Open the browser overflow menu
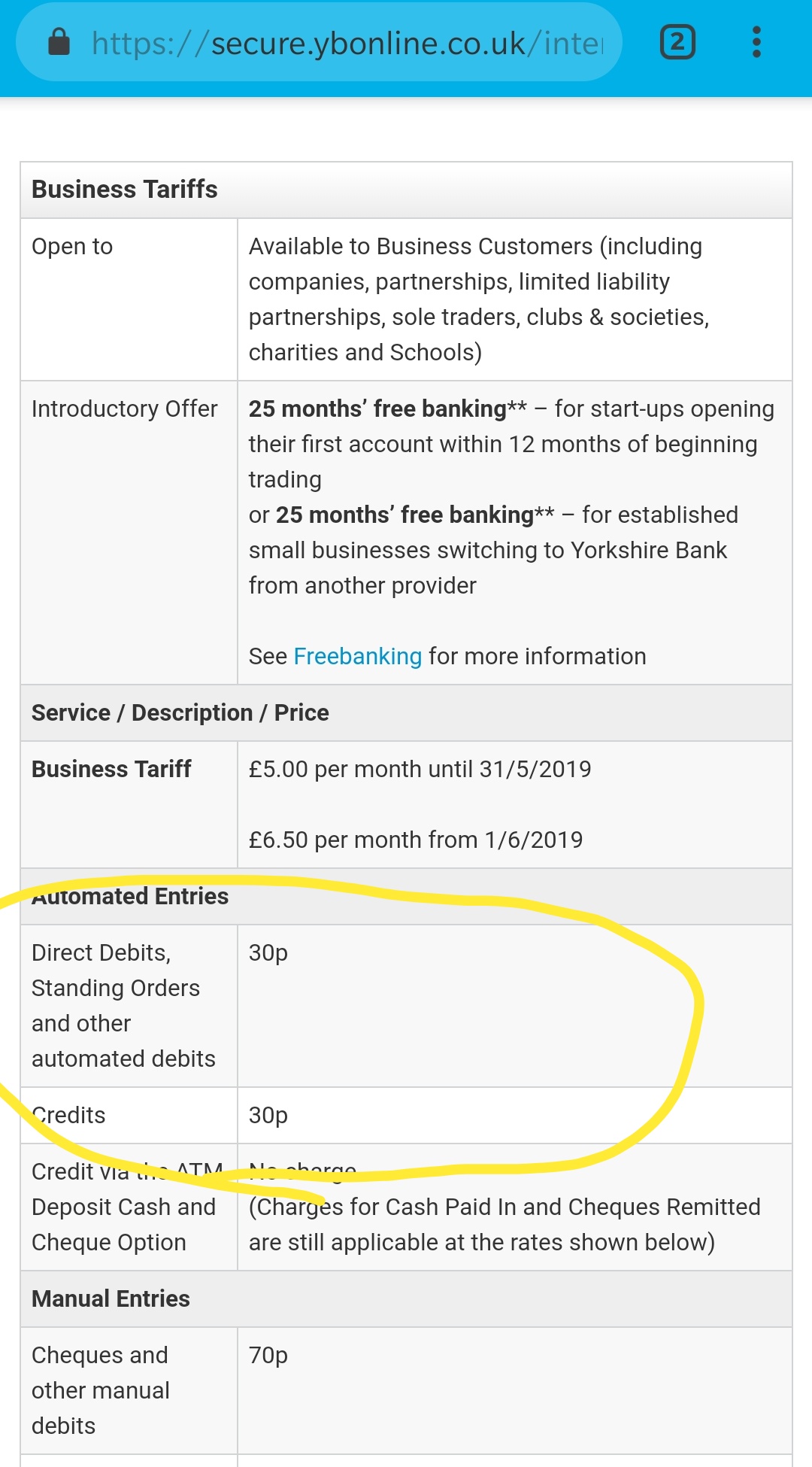This screenshot has height=1467, width=812. [x=756, y=42]
